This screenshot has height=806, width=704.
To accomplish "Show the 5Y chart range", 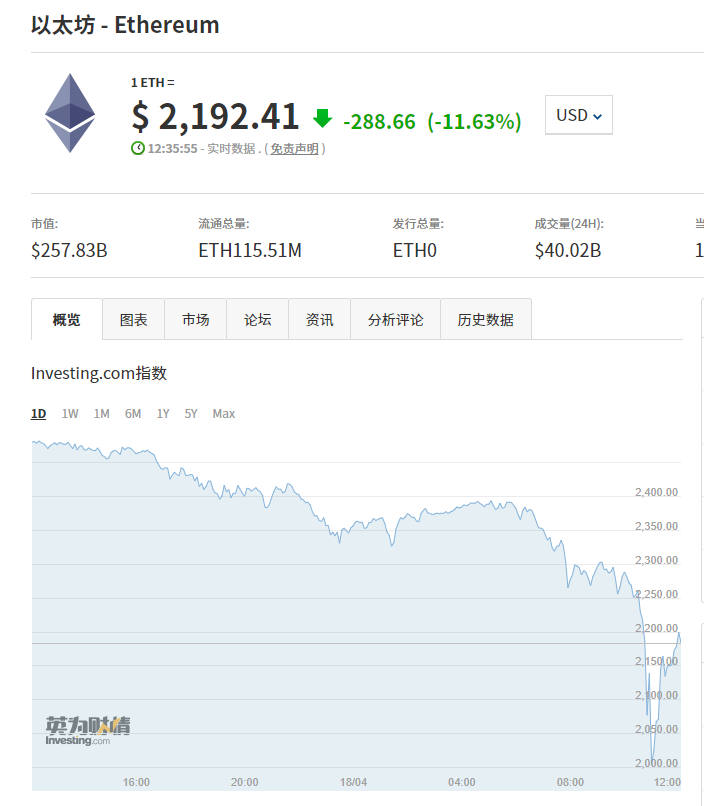I will coord(191,413).
